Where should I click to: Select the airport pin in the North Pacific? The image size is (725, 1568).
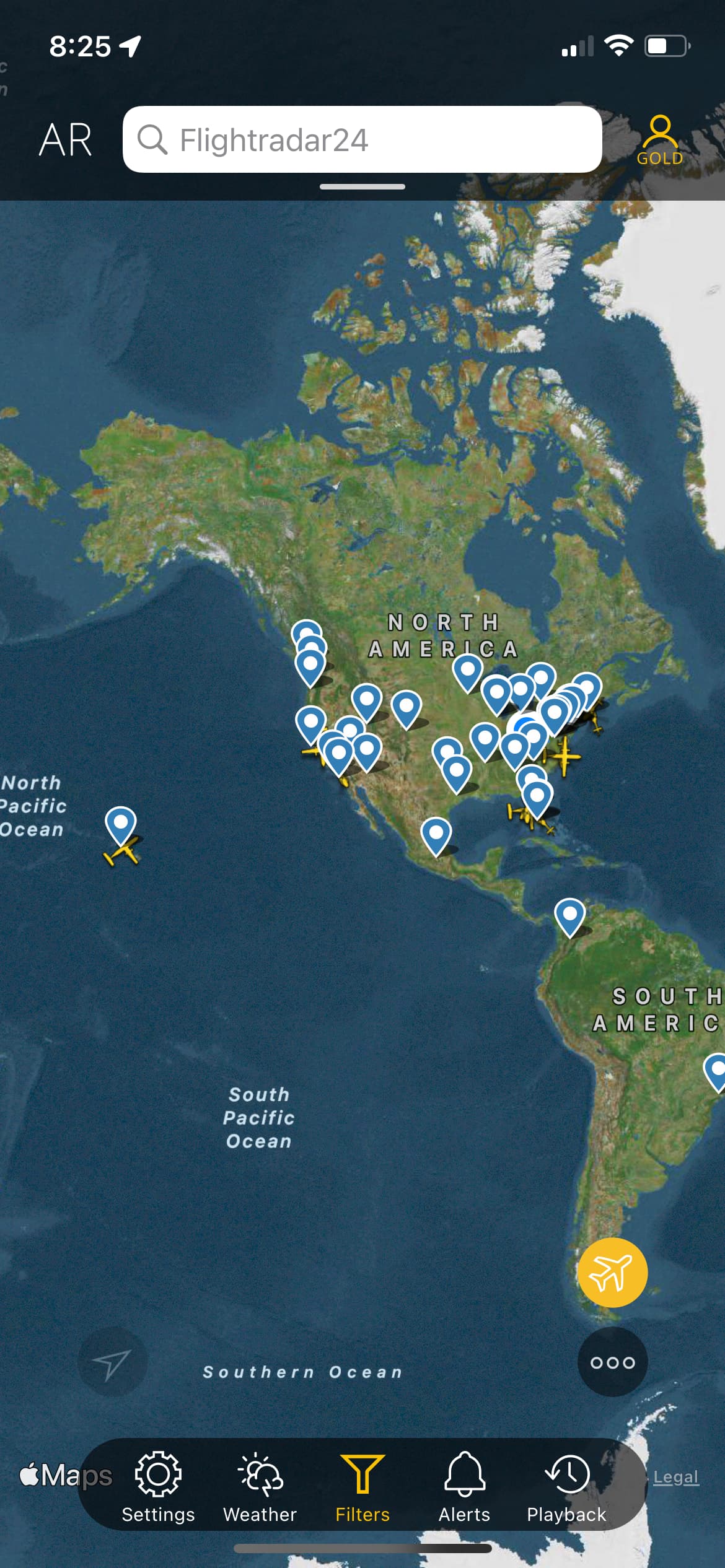(x=121, y=823)
